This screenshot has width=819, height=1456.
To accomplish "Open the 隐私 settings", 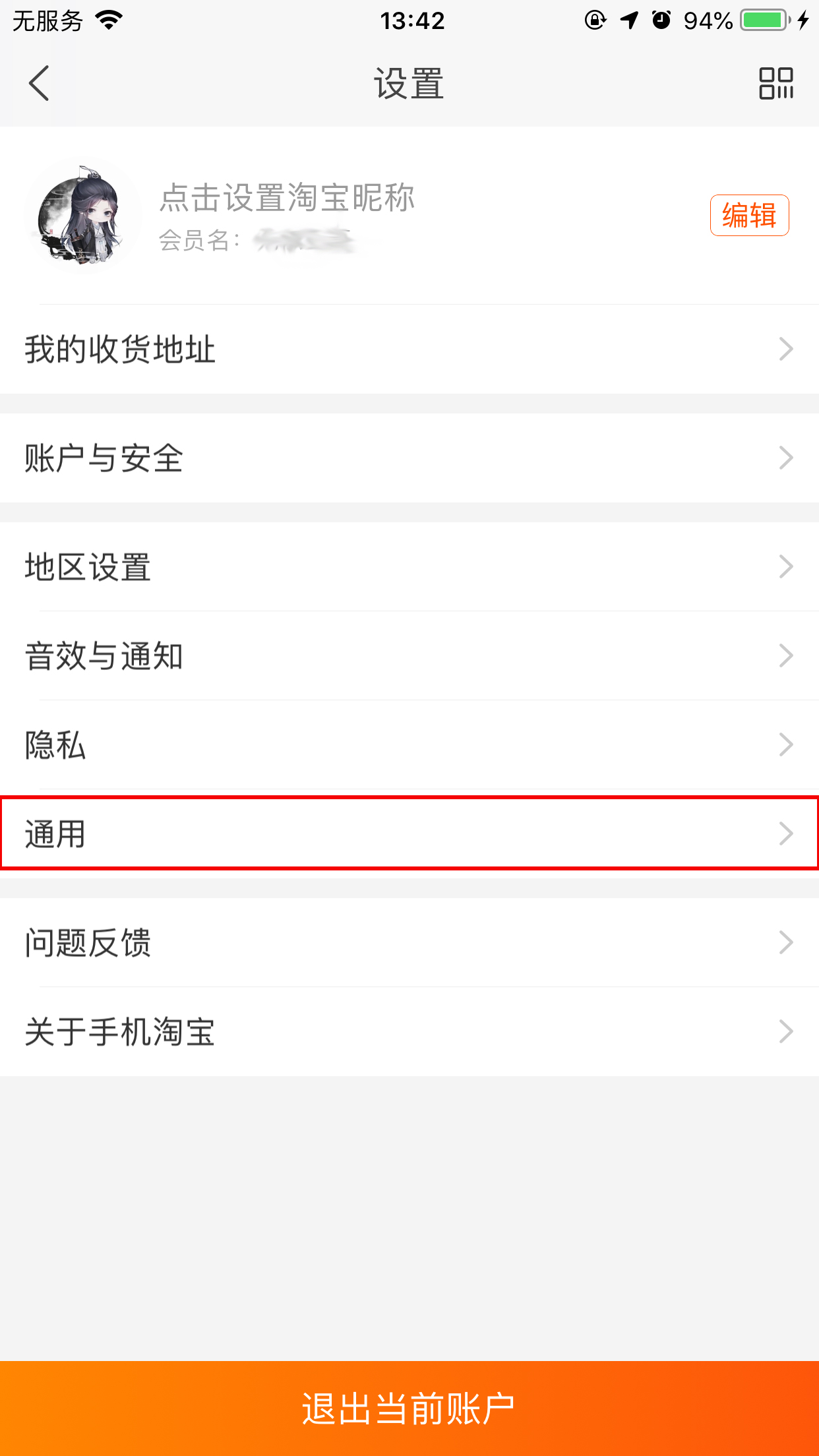I will point(409,744).
